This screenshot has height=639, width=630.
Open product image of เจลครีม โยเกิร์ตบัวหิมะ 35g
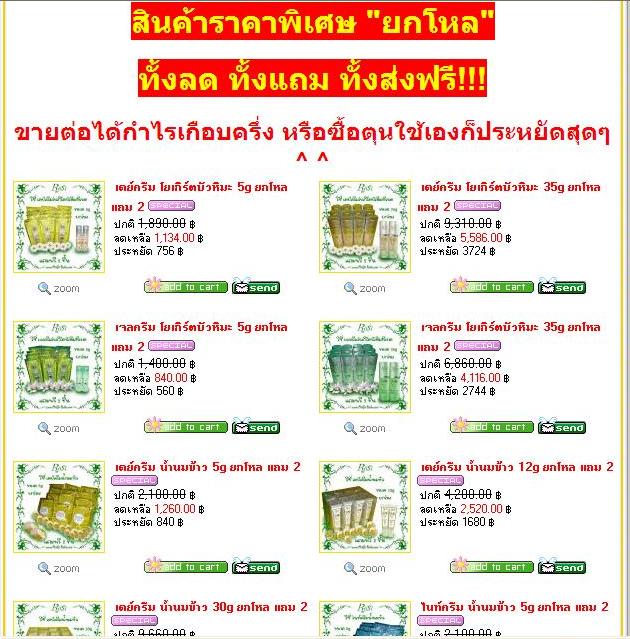[x=362, y=366]
